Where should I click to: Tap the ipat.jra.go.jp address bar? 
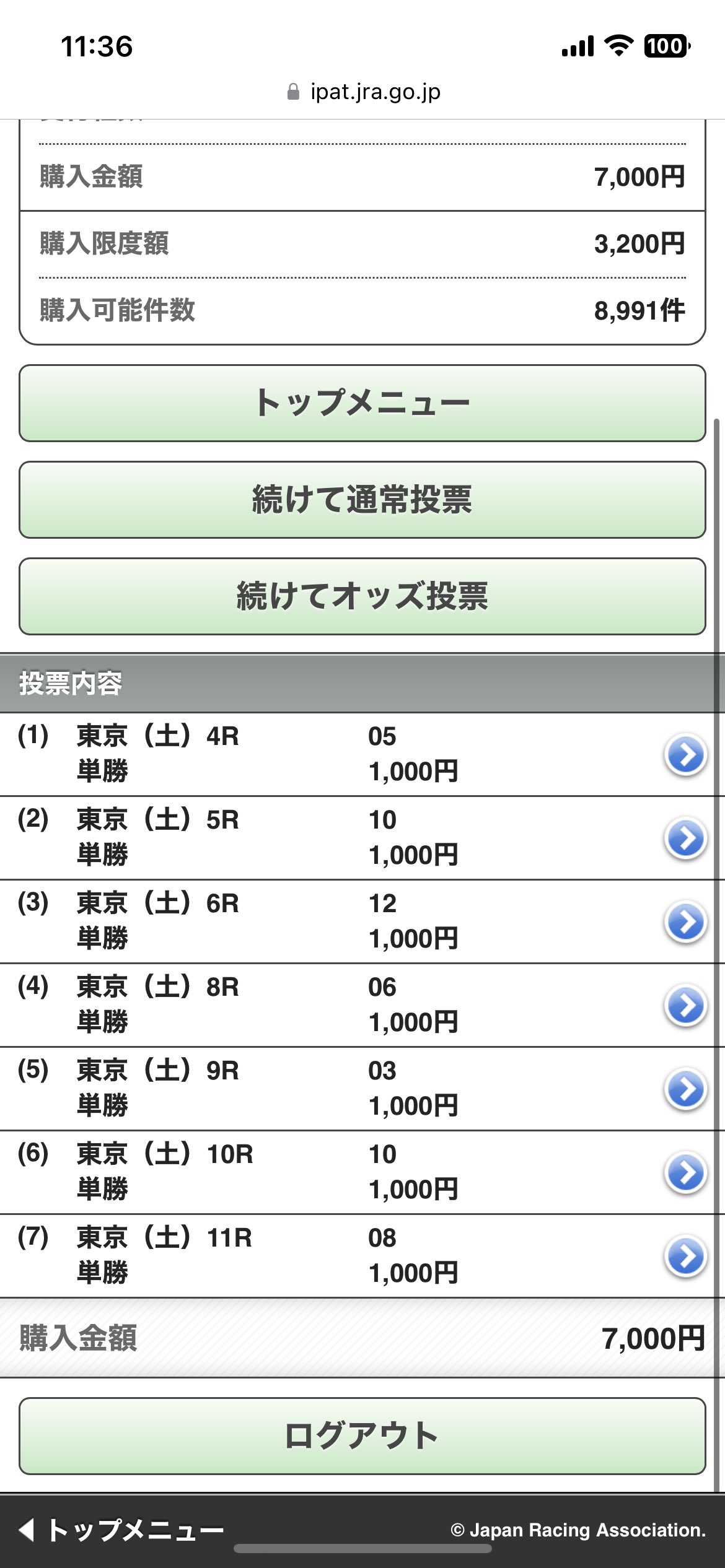tap(364, 92)
